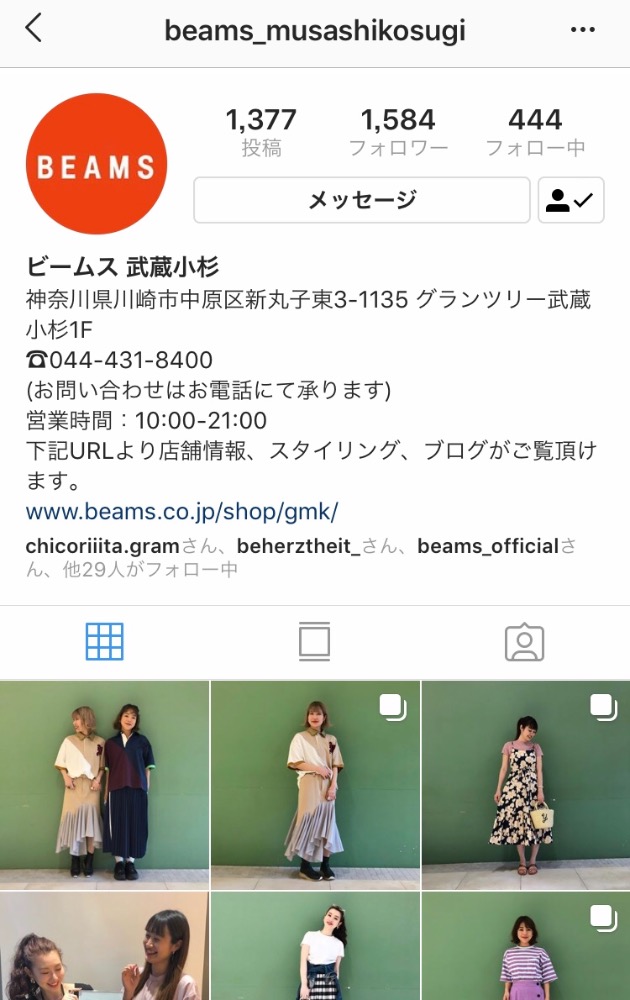The width and height of the screenshot is (630, 1000).
Task: Open the www.beams.co.jp/shop/gmk/ link
Action: coord(182,512)
